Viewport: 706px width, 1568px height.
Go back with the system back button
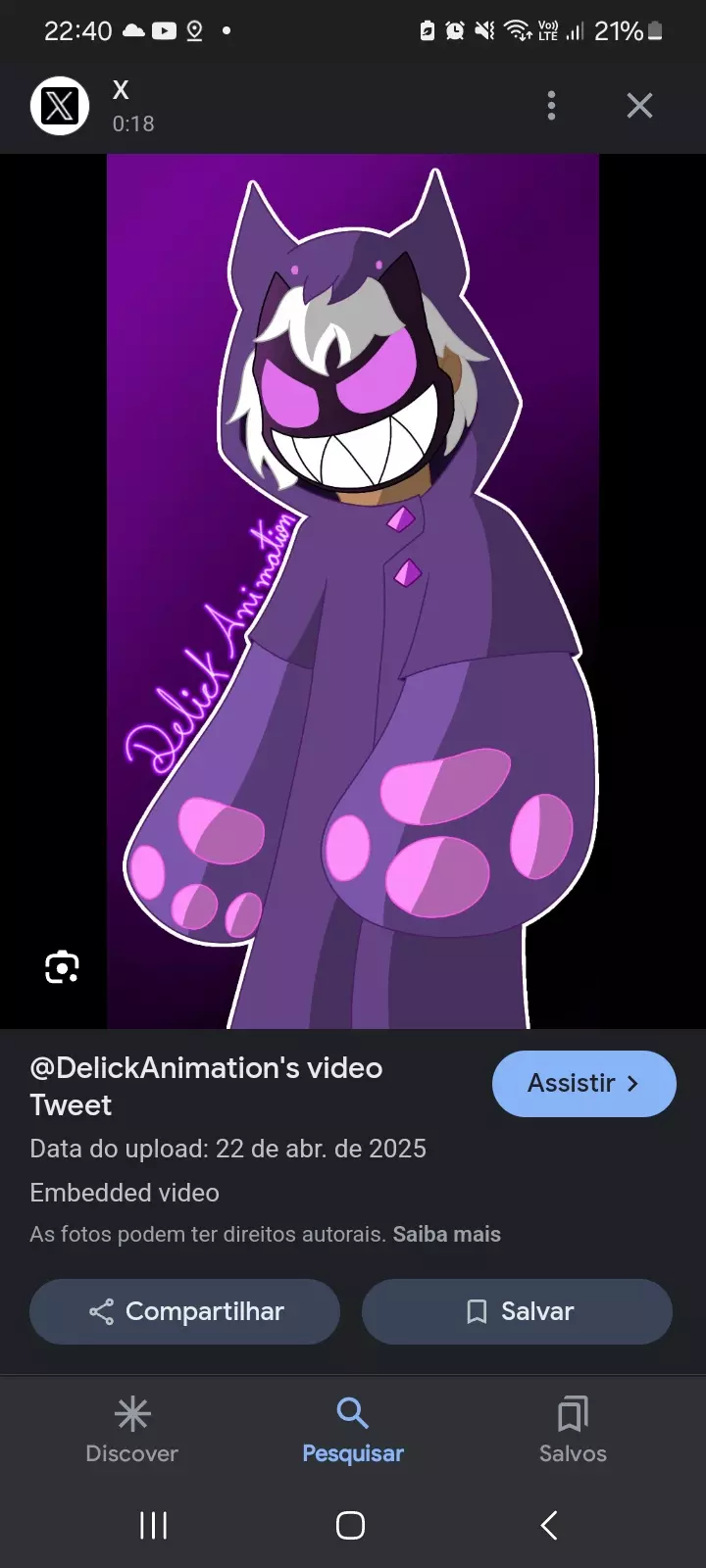(549, 1525)
